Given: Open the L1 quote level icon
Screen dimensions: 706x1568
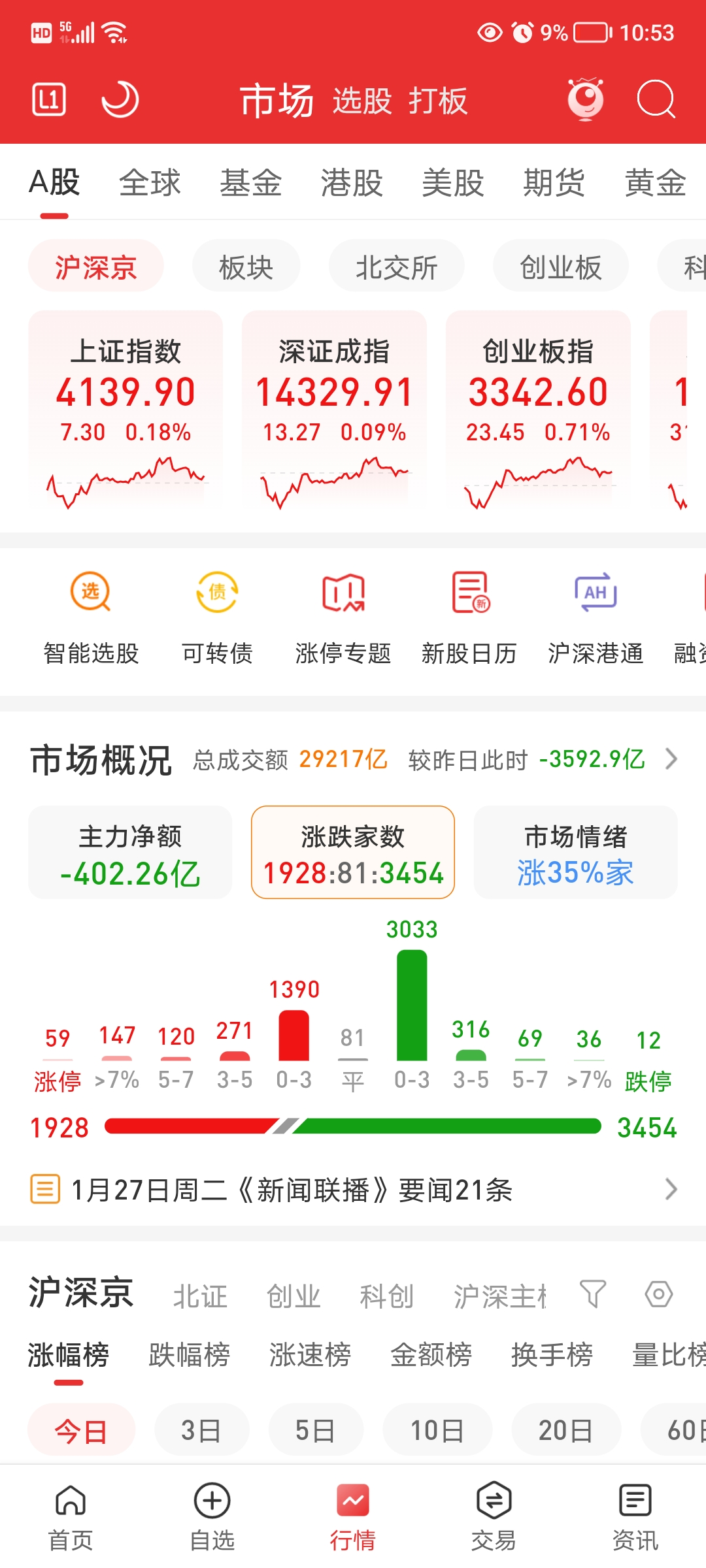Looking at the screenshot, I should (49, 99).
